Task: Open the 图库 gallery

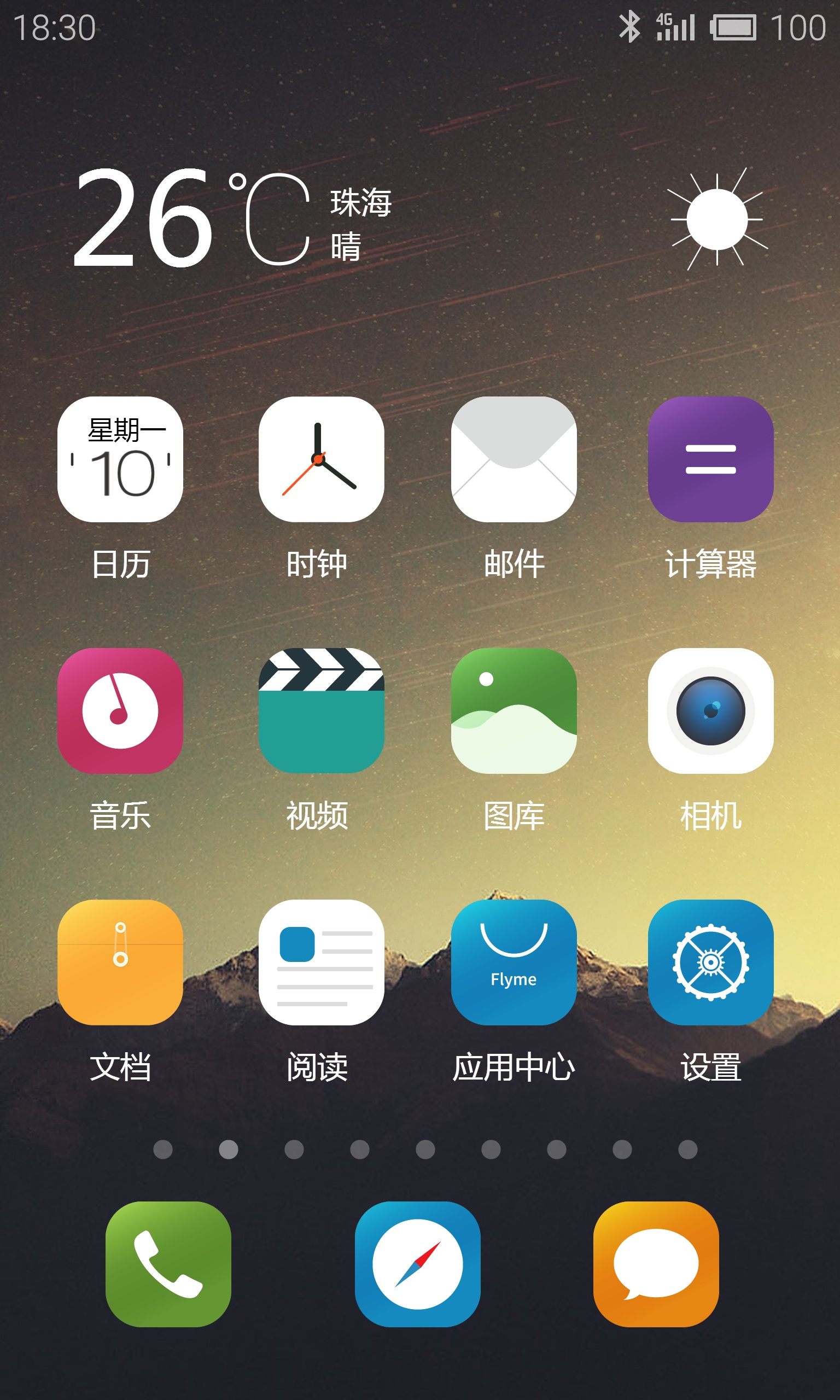Action: click(x=514, y=711)
